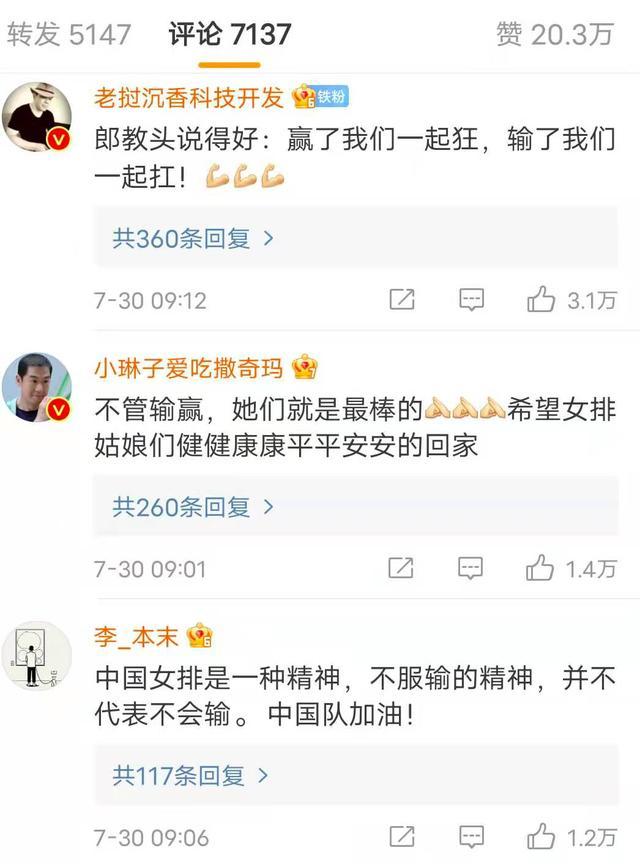The image size is (640, 864).
Task: Reply to 小琳子爱吃撒奇玛's comment
Action: (471, 568)
